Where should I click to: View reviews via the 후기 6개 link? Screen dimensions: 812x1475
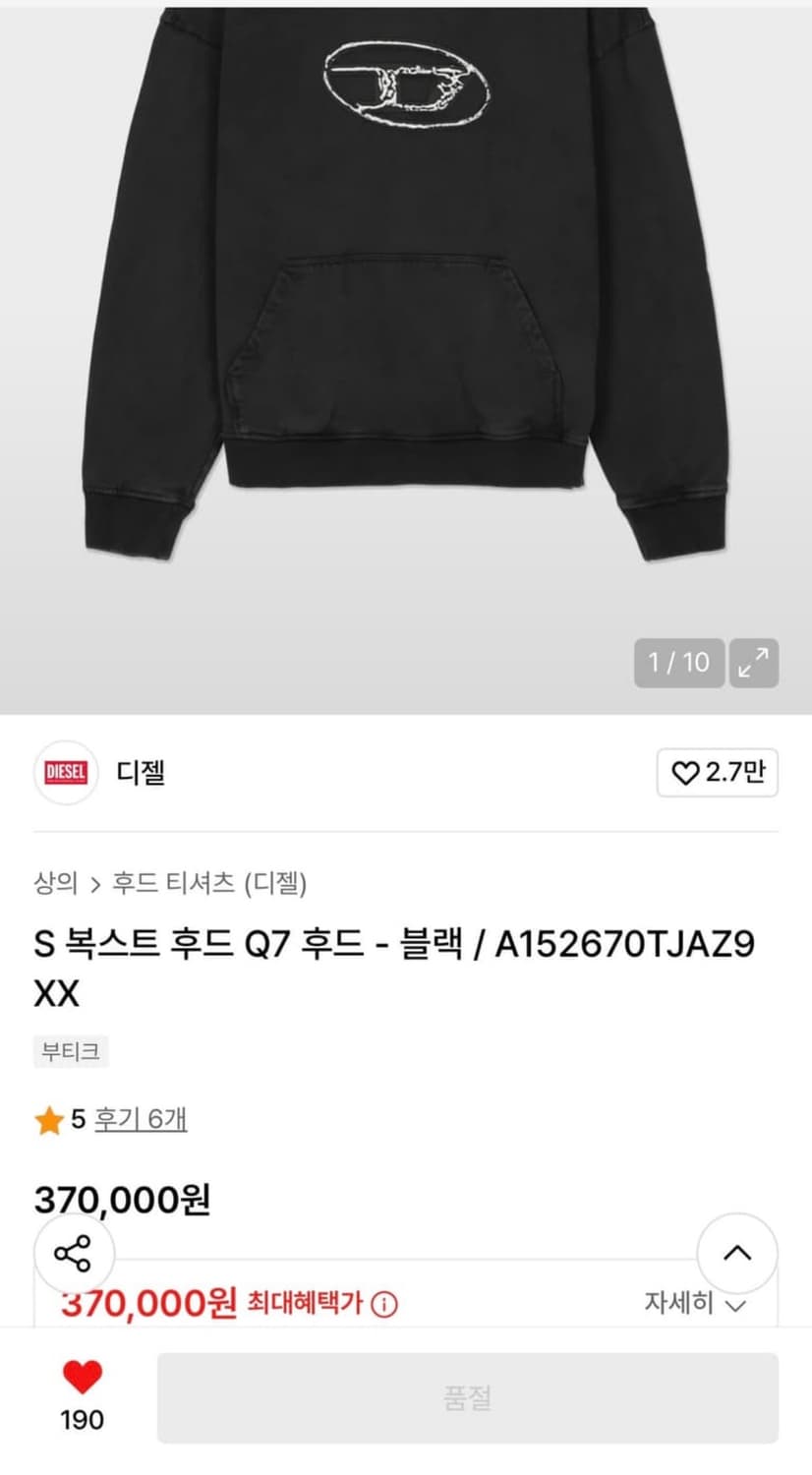141,1120
